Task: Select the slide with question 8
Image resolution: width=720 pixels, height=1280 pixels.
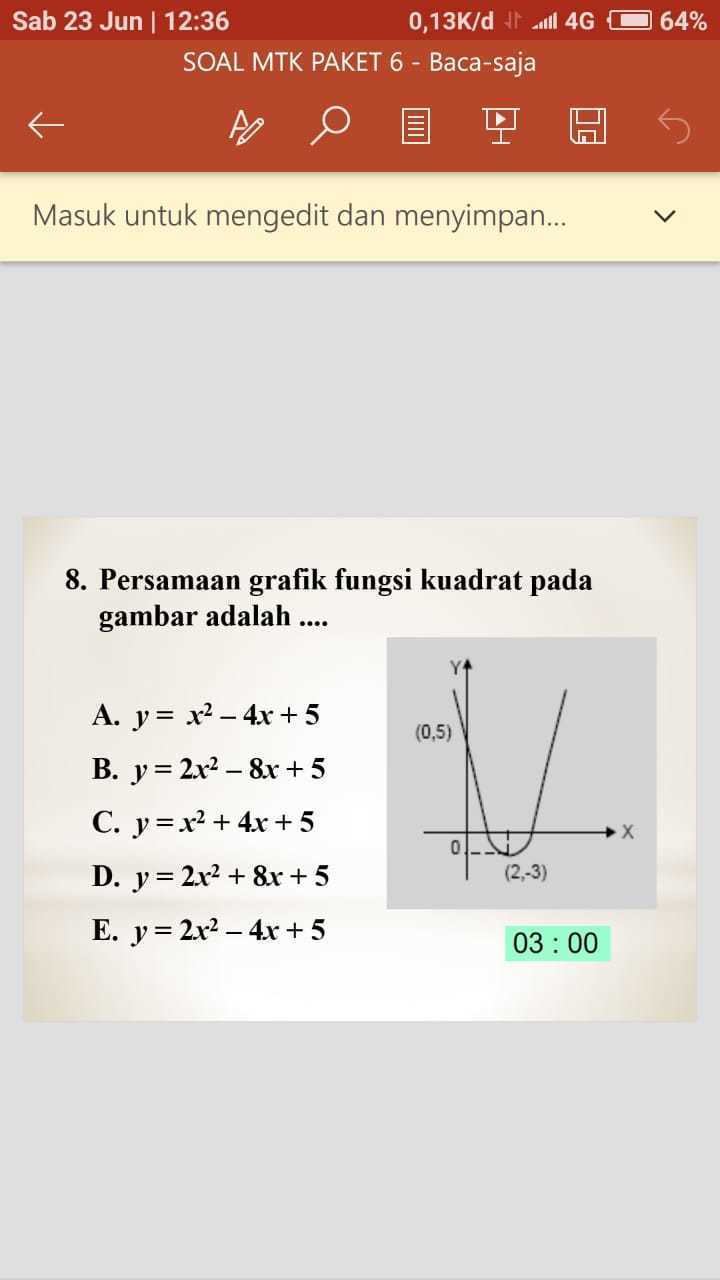Action: (360, 769)
